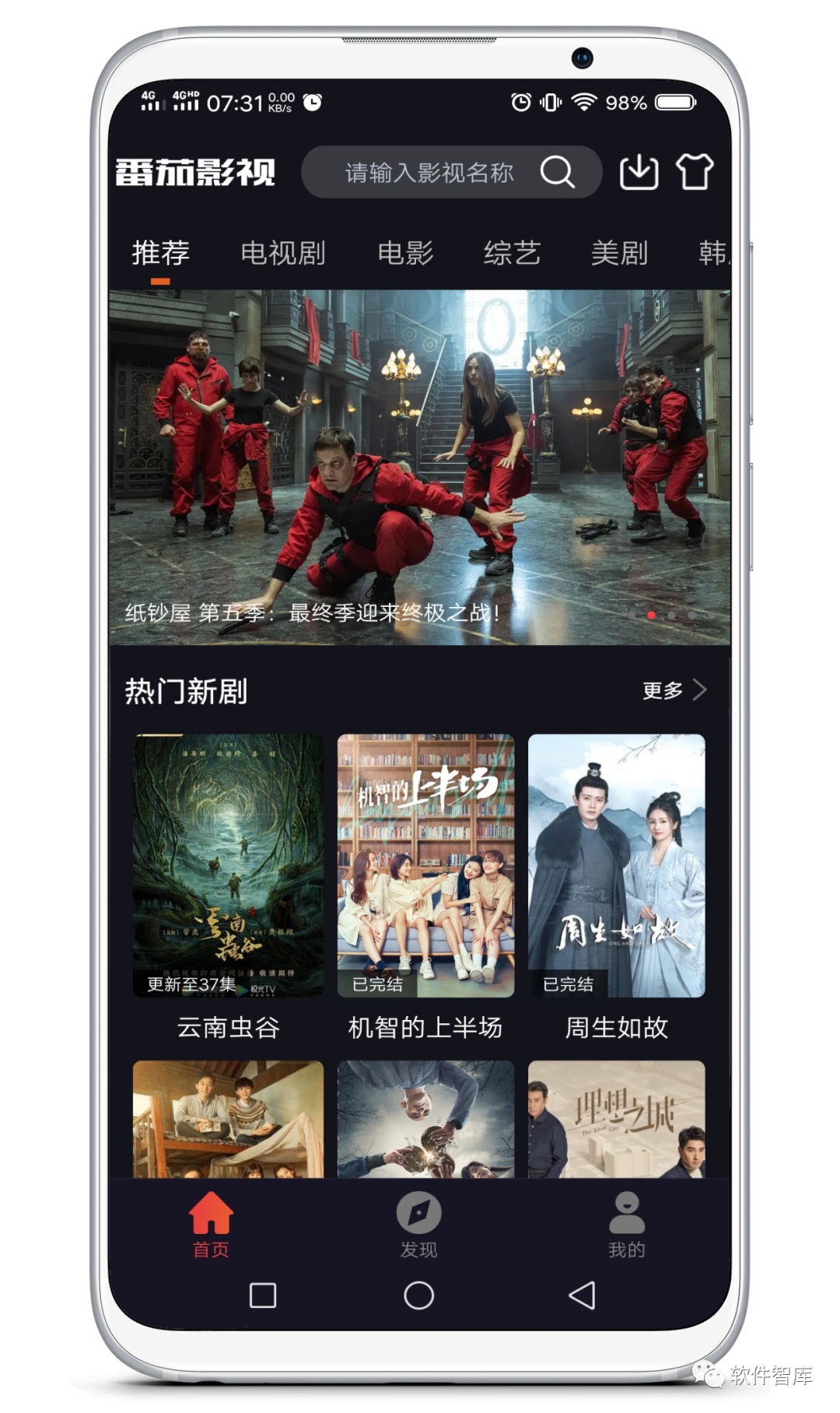840x1413 pixels.
Task: Open the downloads icon
Action: 639,172
